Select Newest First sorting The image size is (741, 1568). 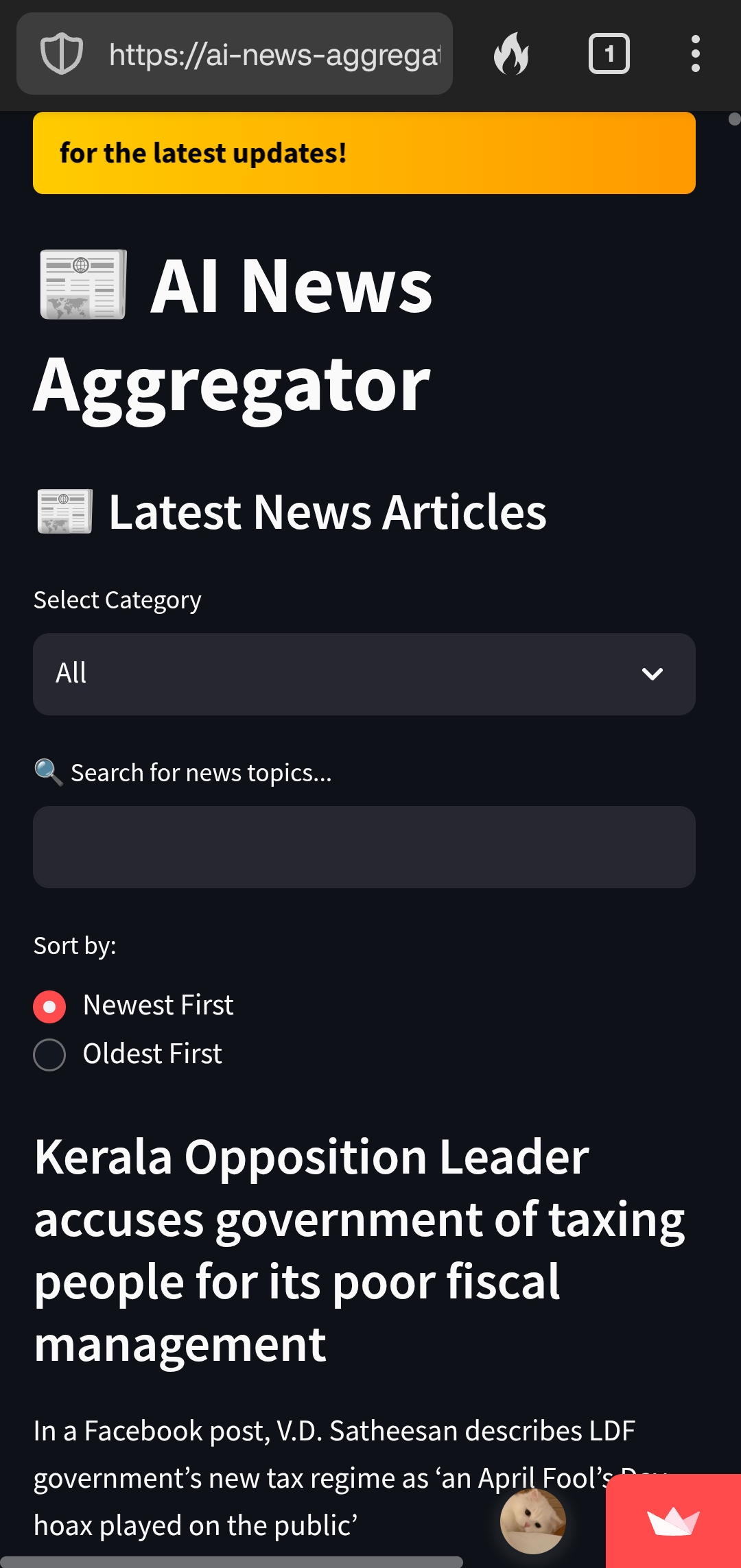click(x=49, y=1006)
